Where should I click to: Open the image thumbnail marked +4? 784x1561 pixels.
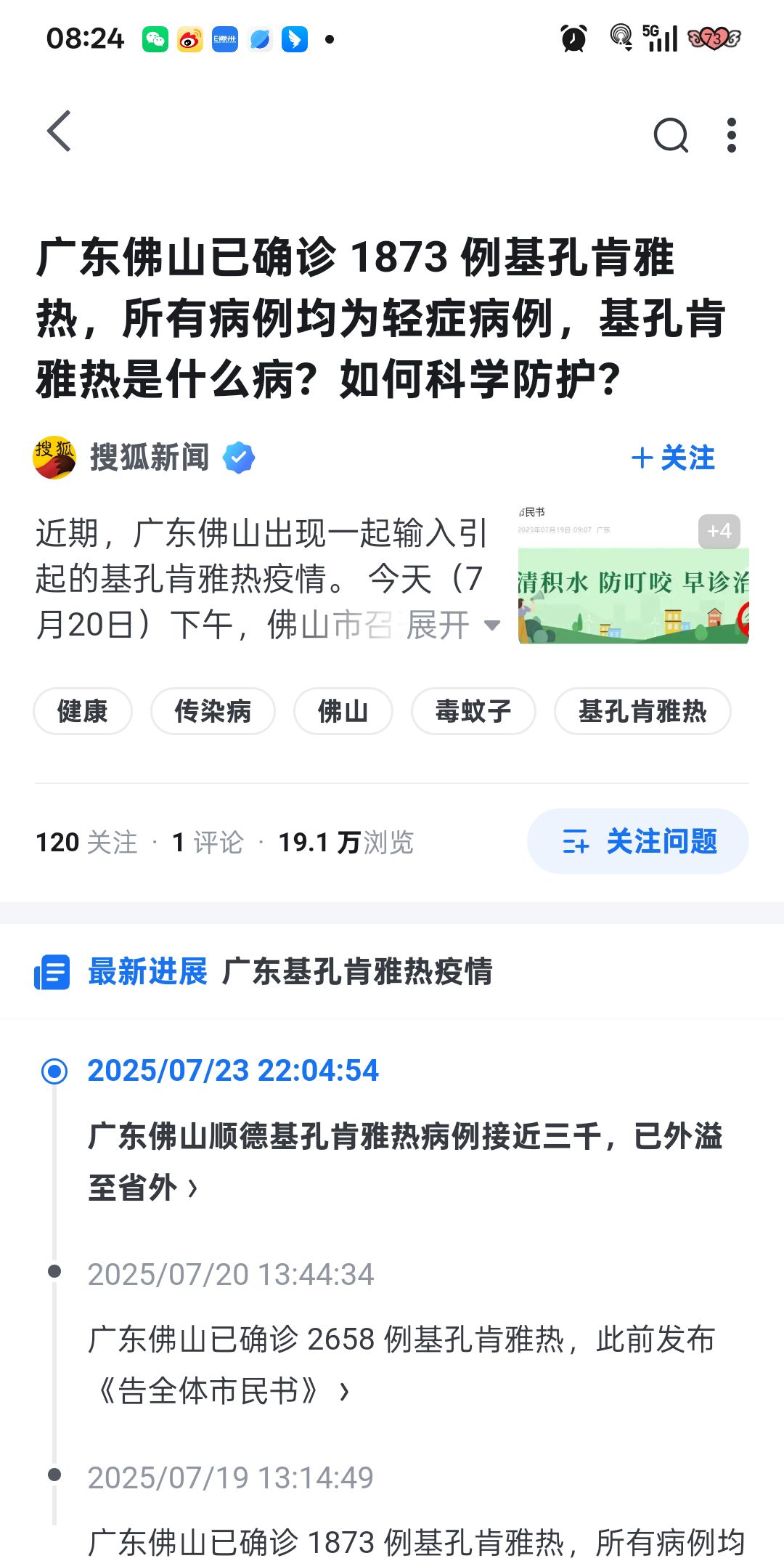(x=633, y=578)
